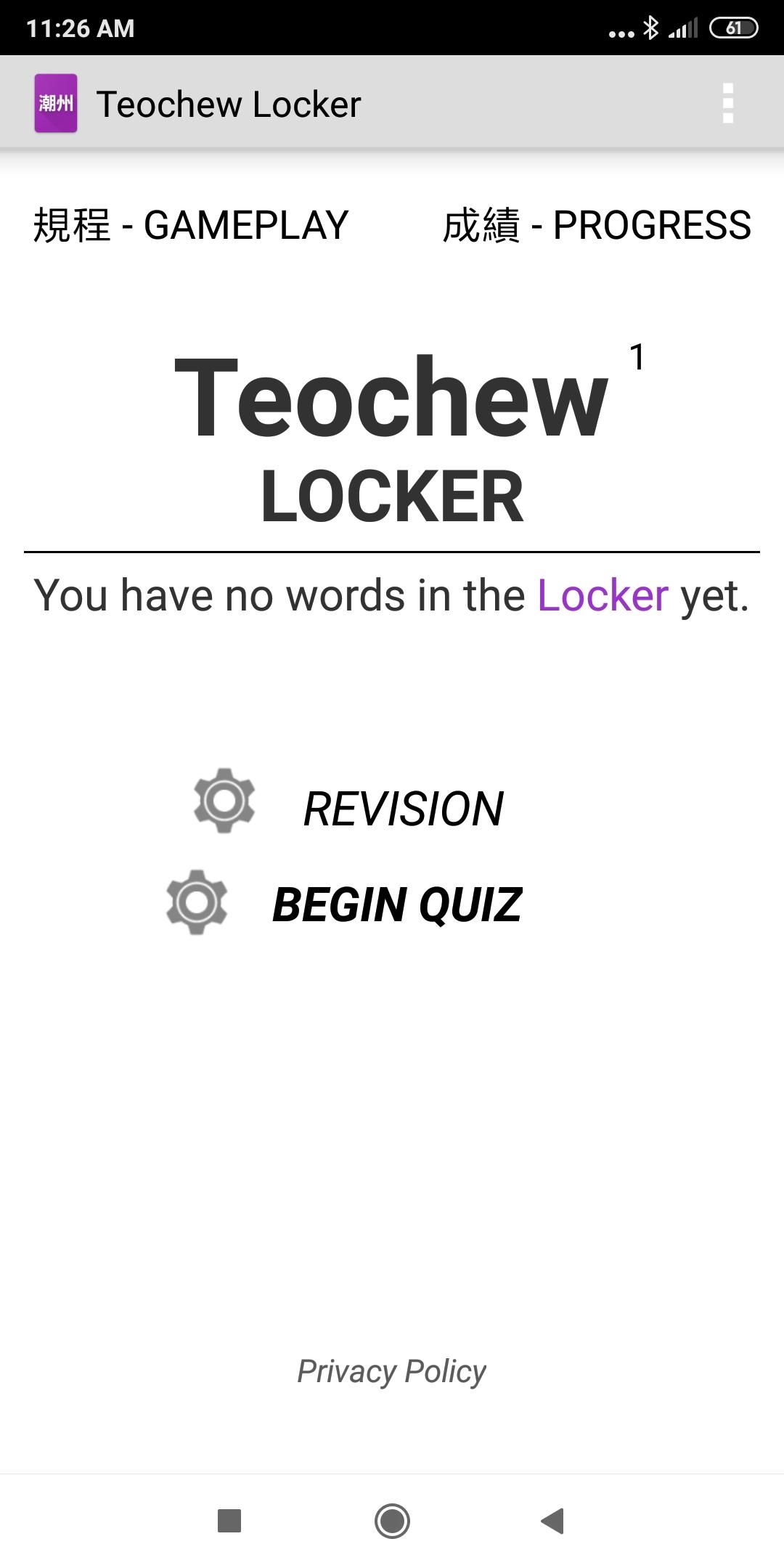Open the gear icon beside Begin Quiz

click(x=197, y=902)
